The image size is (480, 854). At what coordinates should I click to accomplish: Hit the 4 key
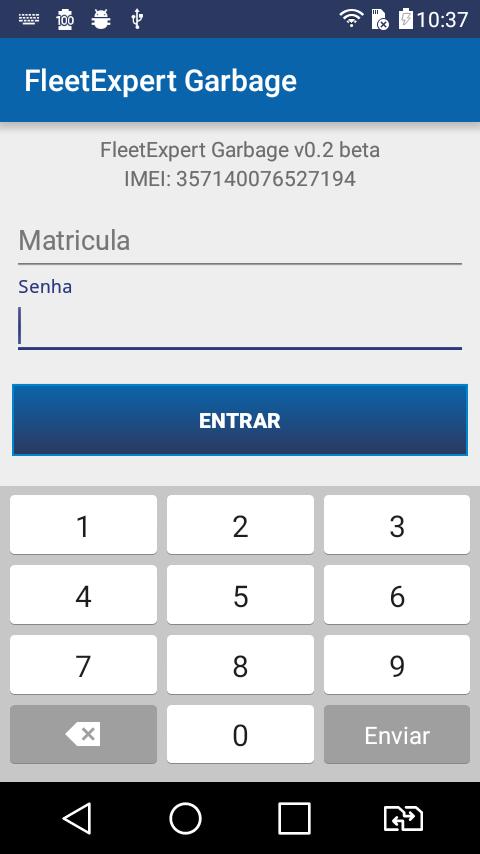[x=83, y=595]
